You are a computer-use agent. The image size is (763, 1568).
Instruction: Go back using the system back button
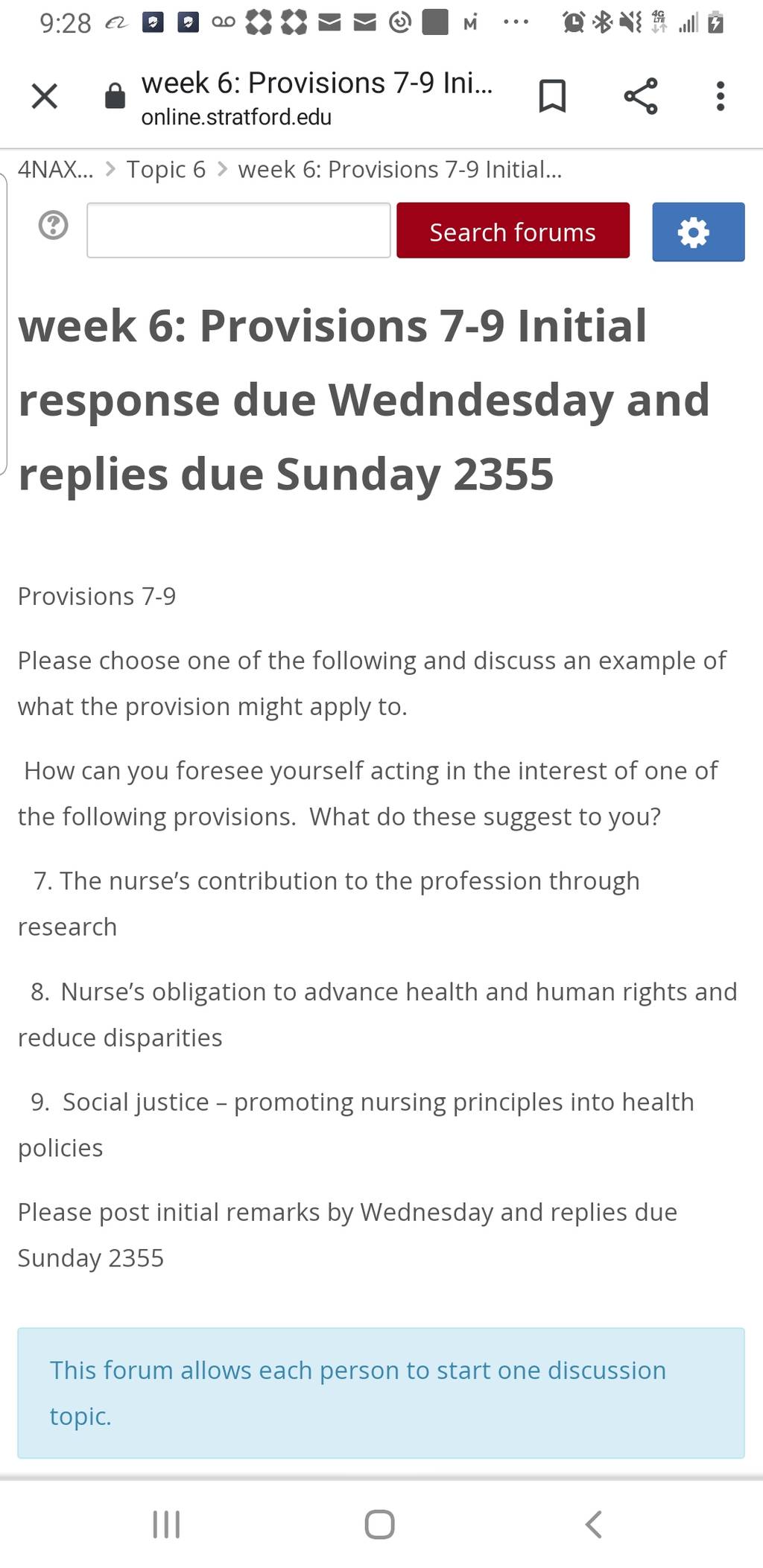point(594,1524)
